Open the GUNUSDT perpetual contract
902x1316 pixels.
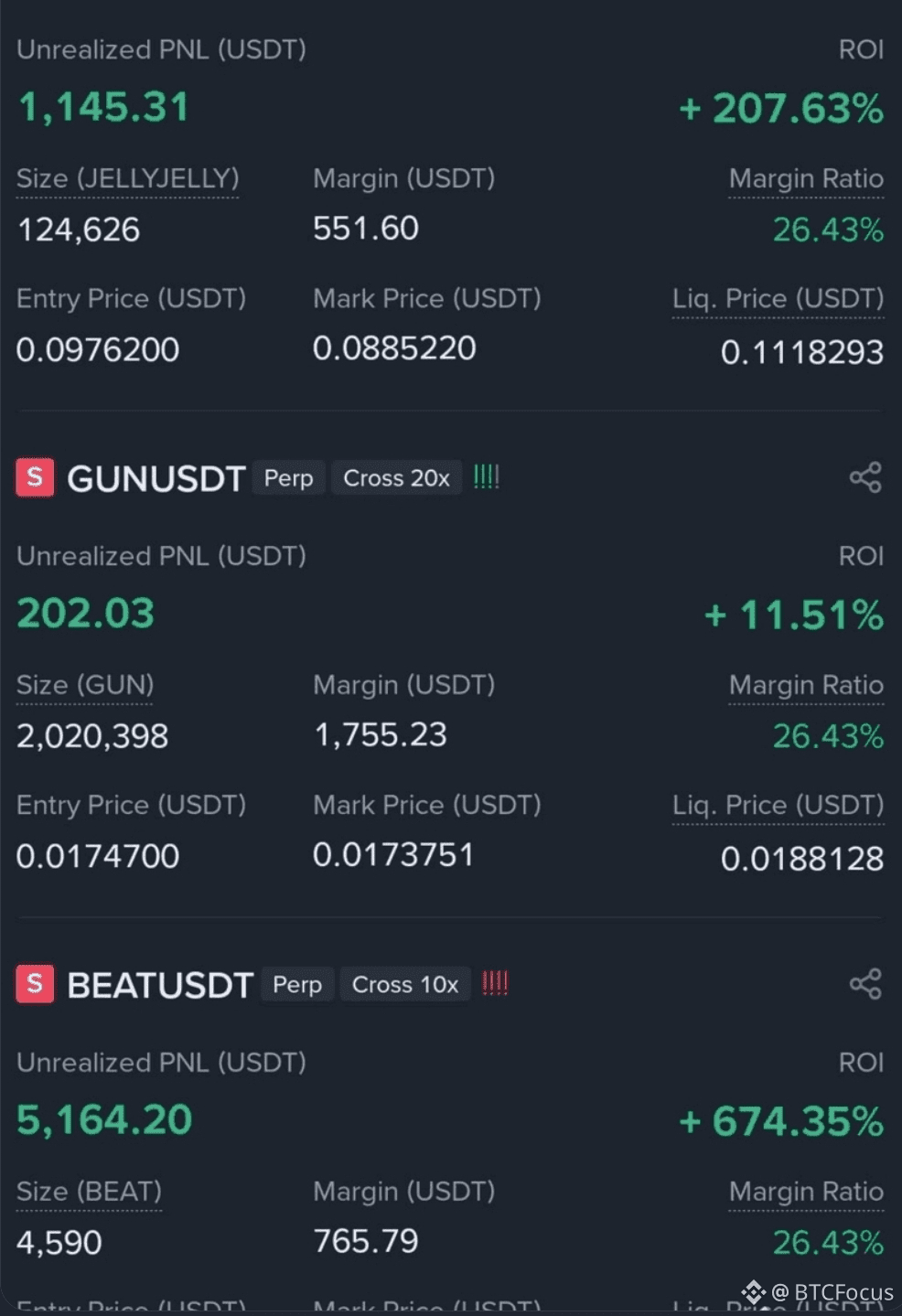156,478
